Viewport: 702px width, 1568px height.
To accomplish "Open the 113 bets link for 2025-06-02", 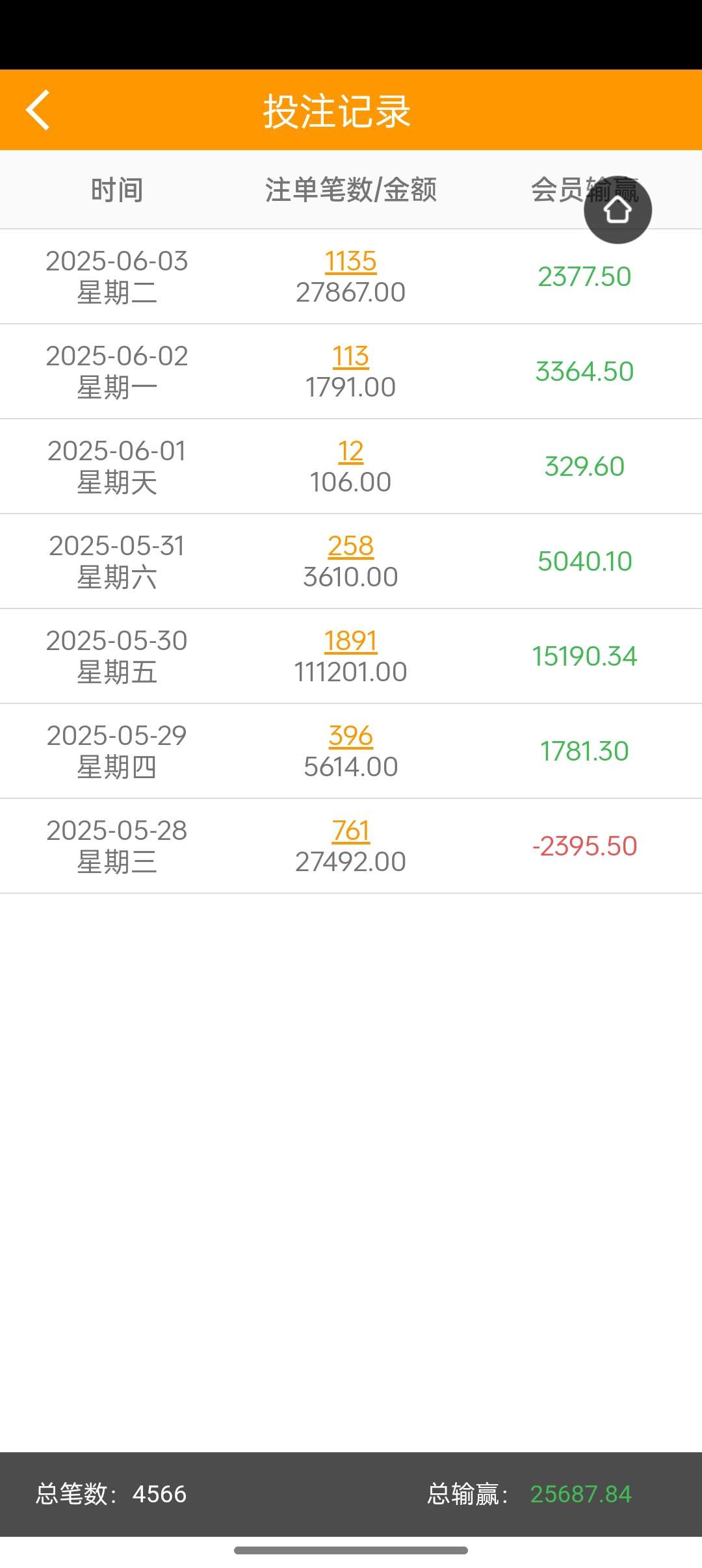I will click(x=350, y=356).
